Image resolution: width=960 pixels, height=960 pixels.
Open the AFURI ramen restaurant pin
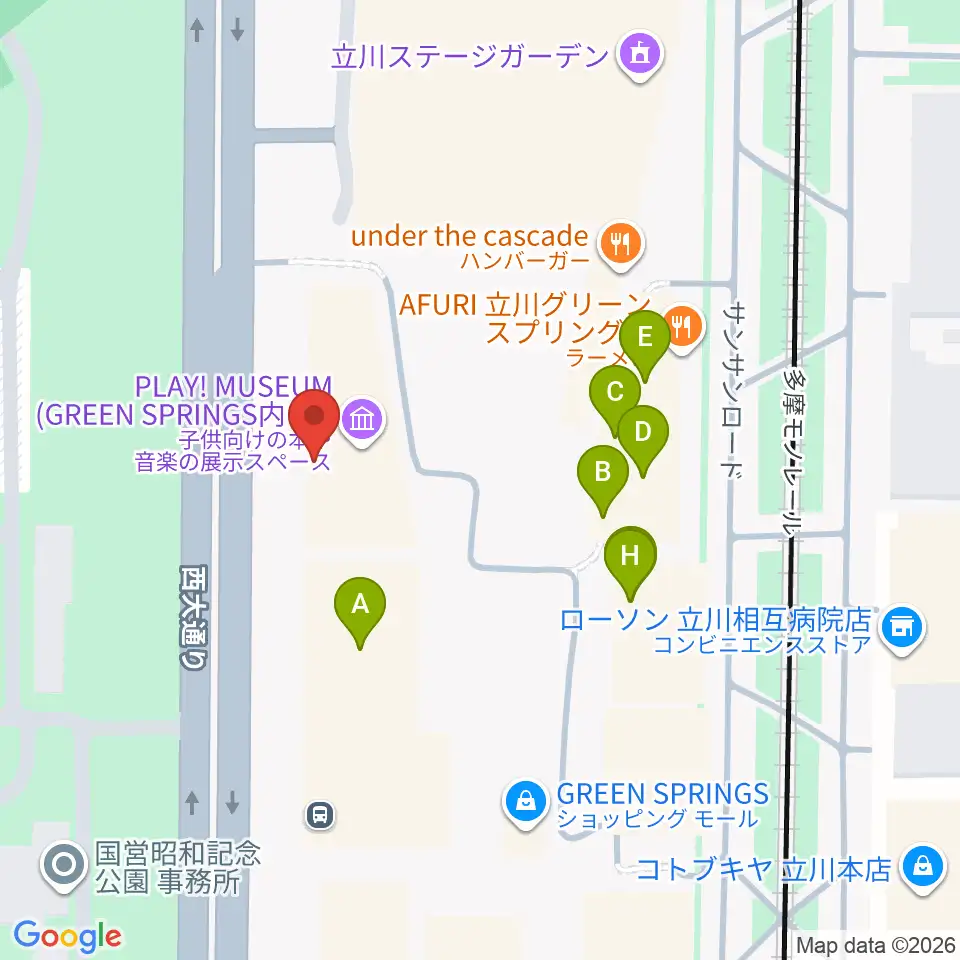click(x=683, y=328)
